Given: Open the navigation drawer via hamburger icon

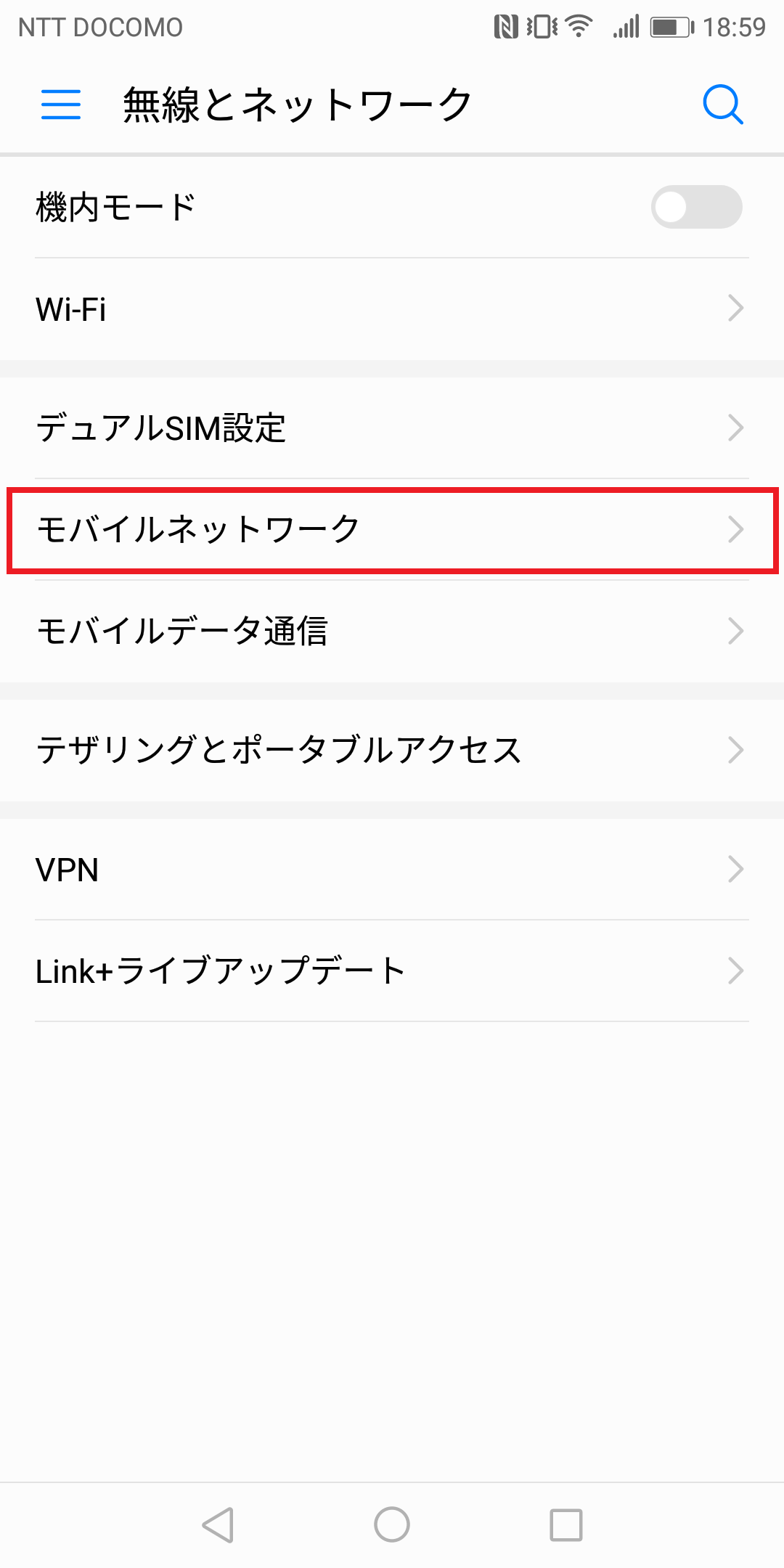Looking at the screenshot, I should pos(60,104).
